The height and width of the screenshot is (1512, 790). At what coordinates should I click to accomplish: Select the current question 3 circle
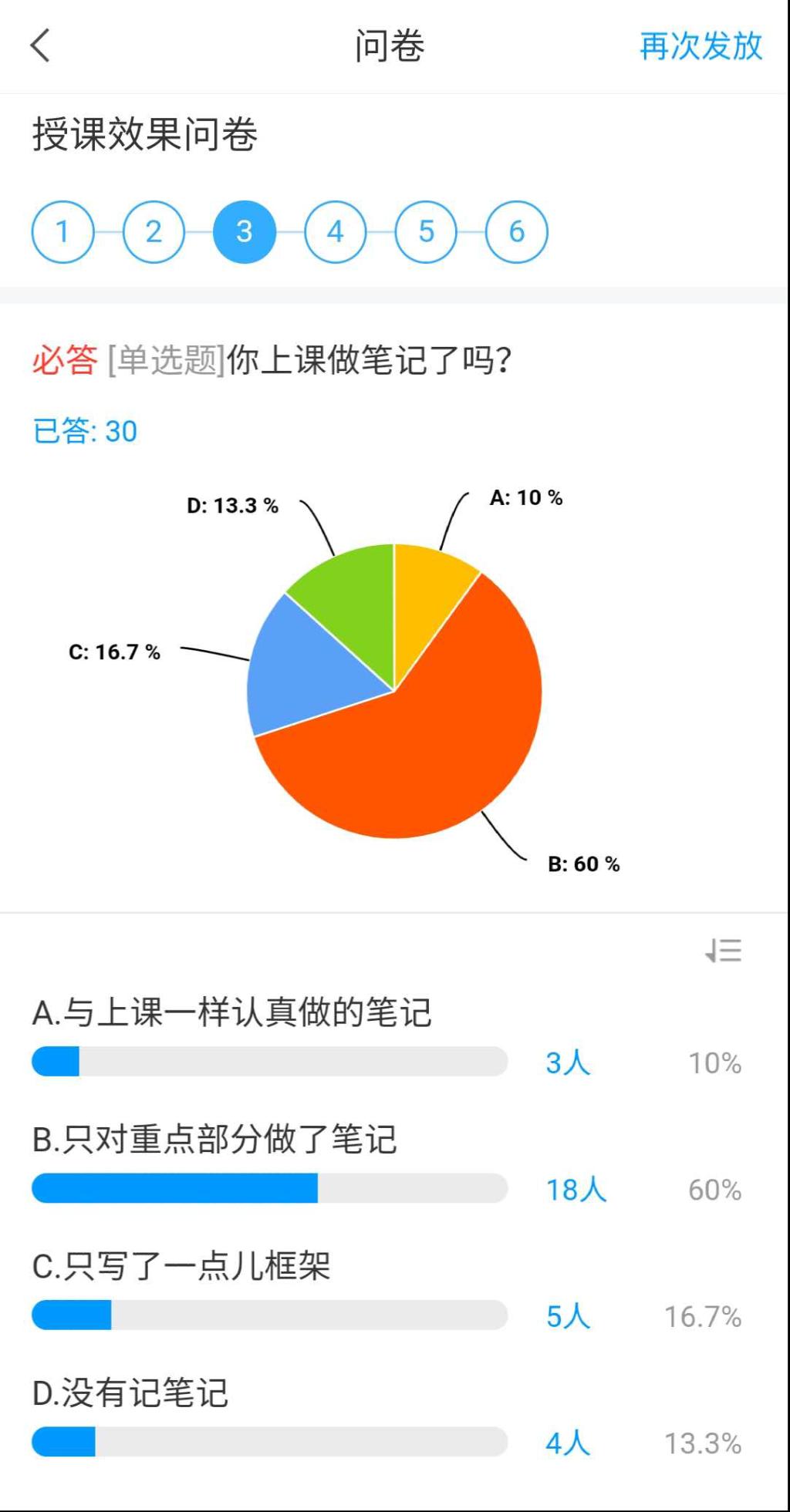(x=245, y=231)
